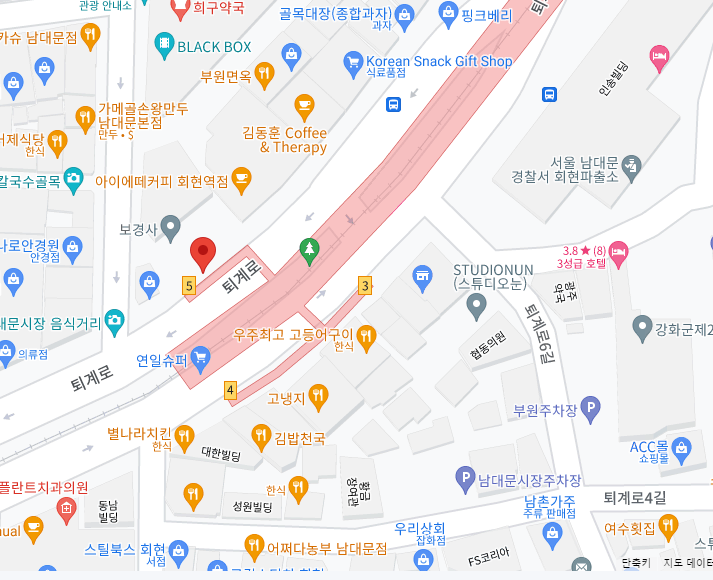Tap the 연일슈퍼 shopping cart marker
The height and width of the screenshot is (580, 713).
tap(201, 360)
